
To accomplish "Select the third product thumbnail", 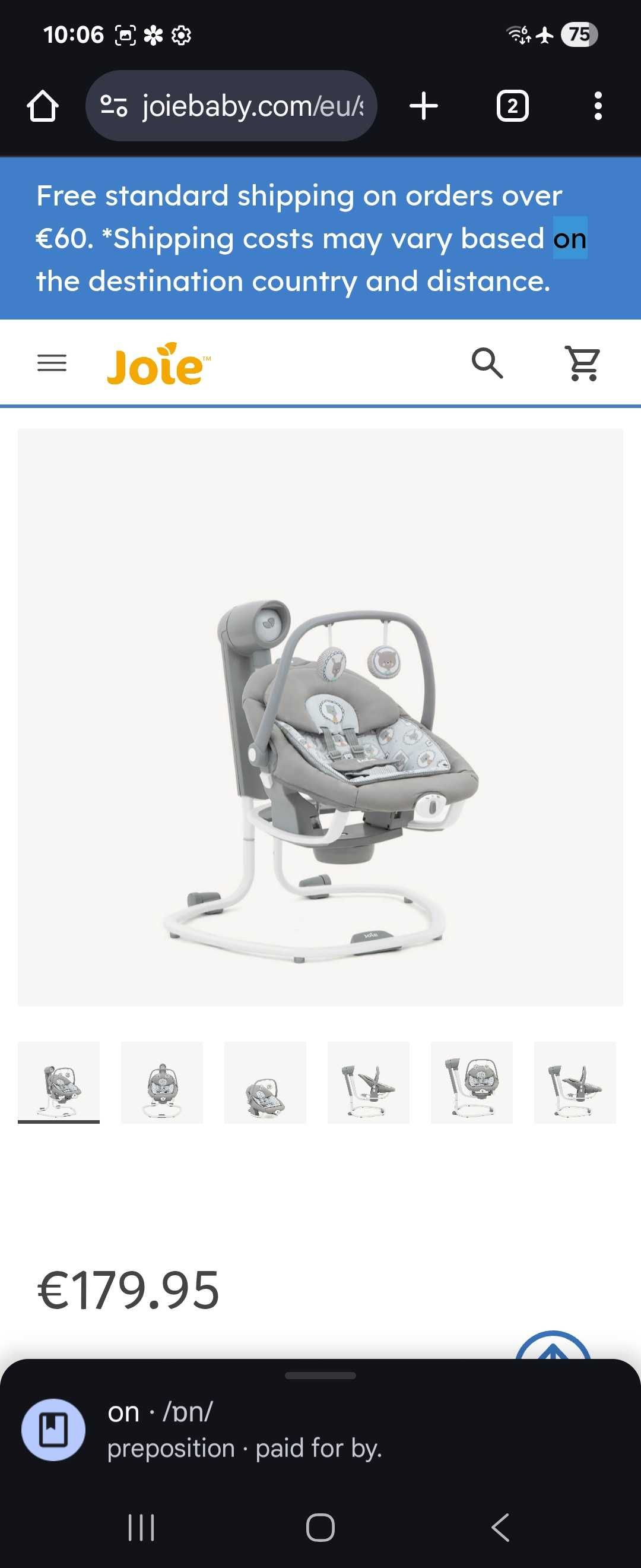I will 265,1082.
